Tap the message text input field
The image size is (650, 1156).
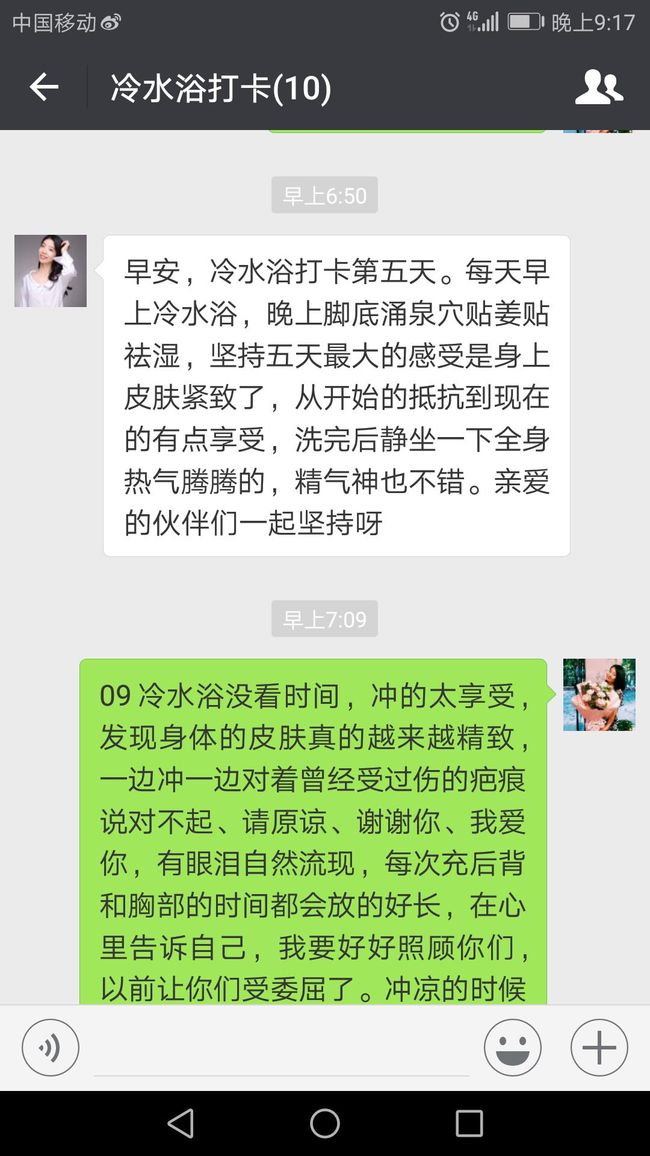click(x=282, y=1048)
